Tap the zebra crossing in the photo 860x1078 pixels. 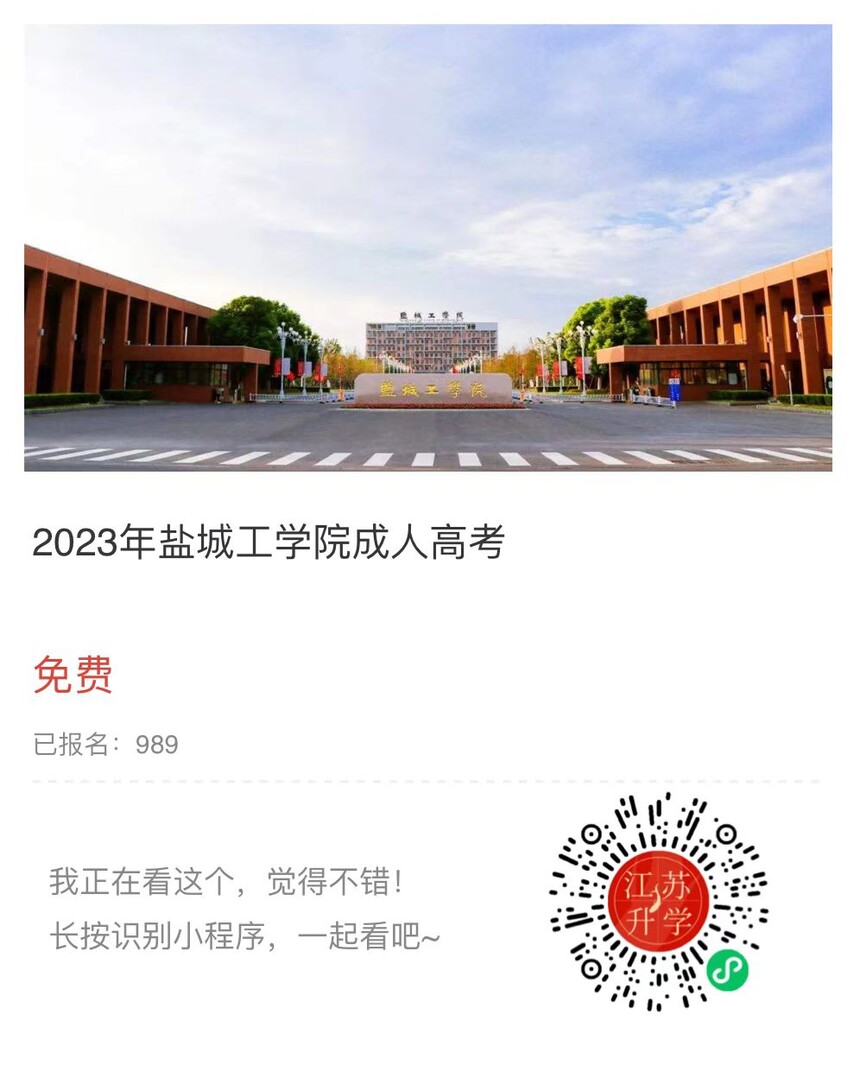430,463
